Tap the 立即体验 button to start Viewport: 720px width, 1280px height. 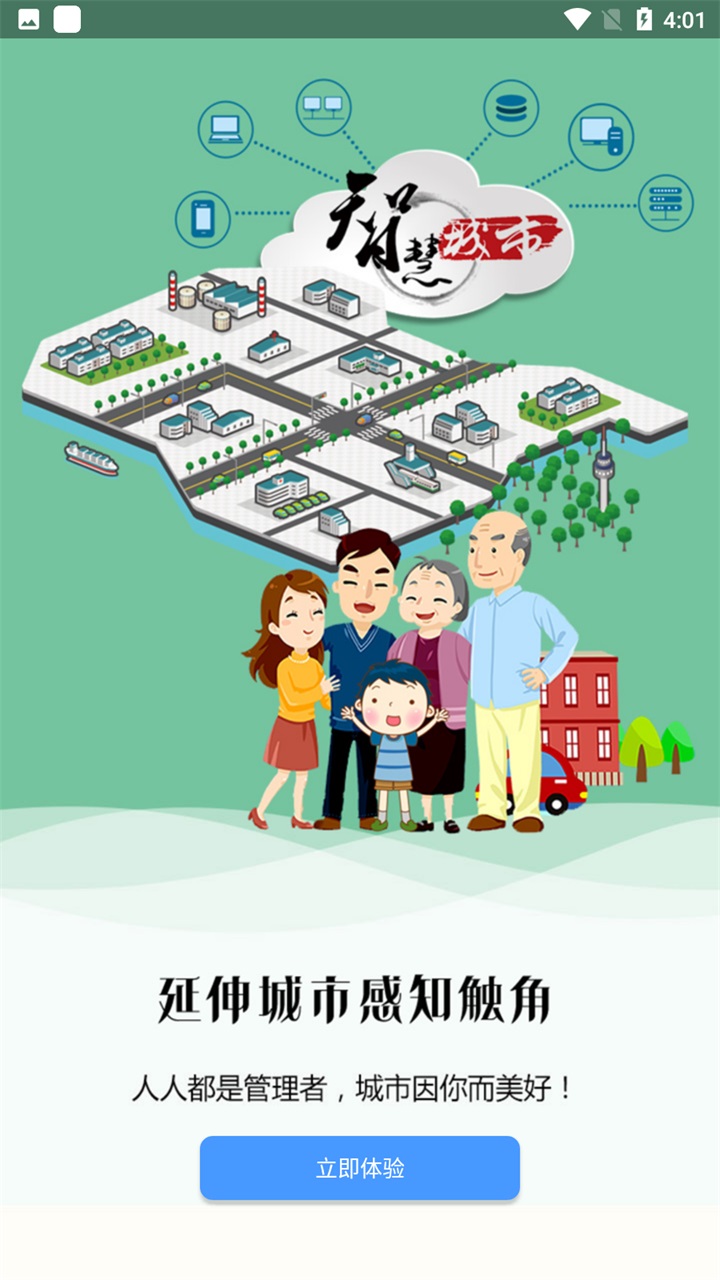[360, 1168]
